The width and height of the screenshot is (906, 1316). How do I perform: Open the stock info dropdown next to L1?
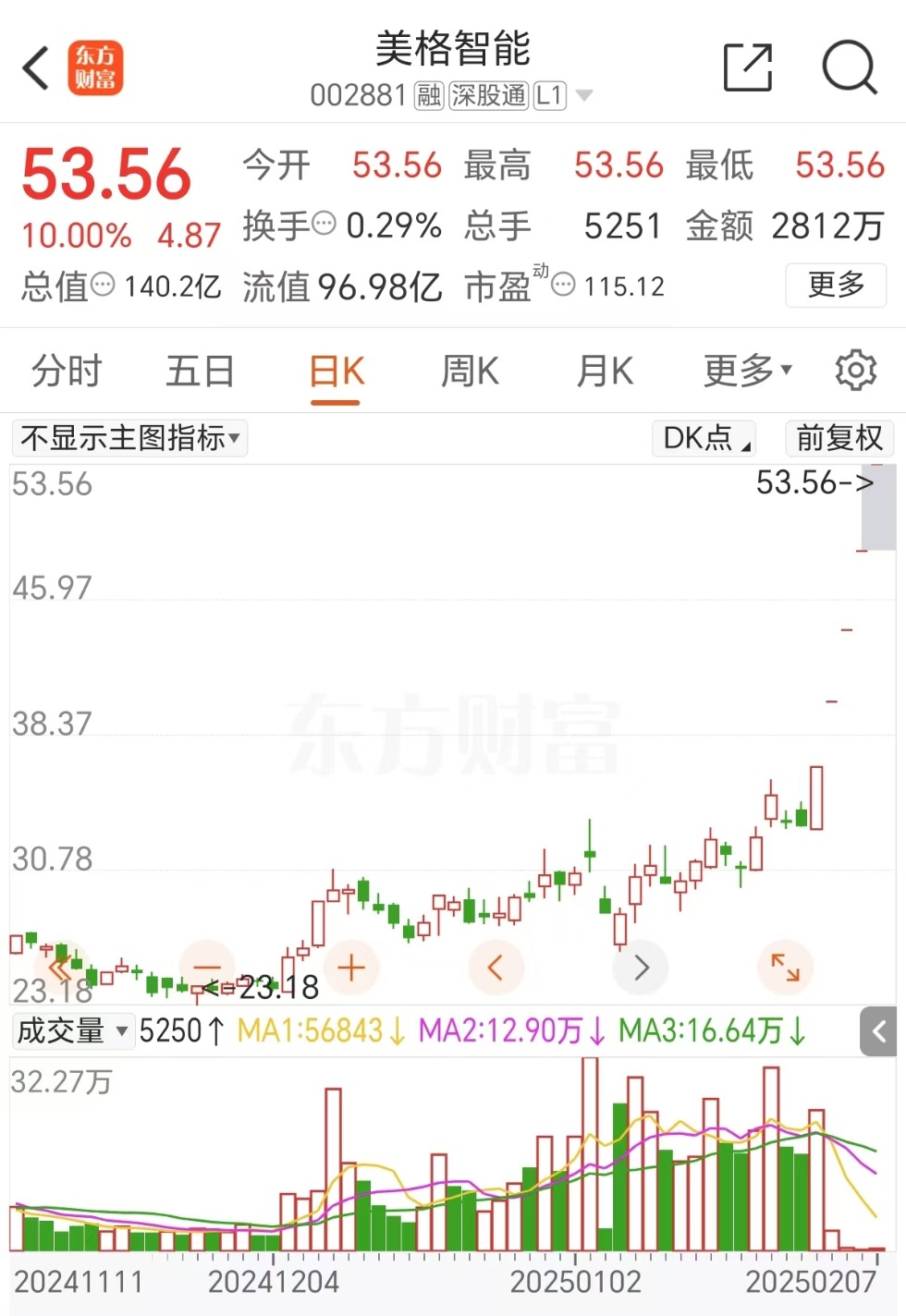(583, 95)
